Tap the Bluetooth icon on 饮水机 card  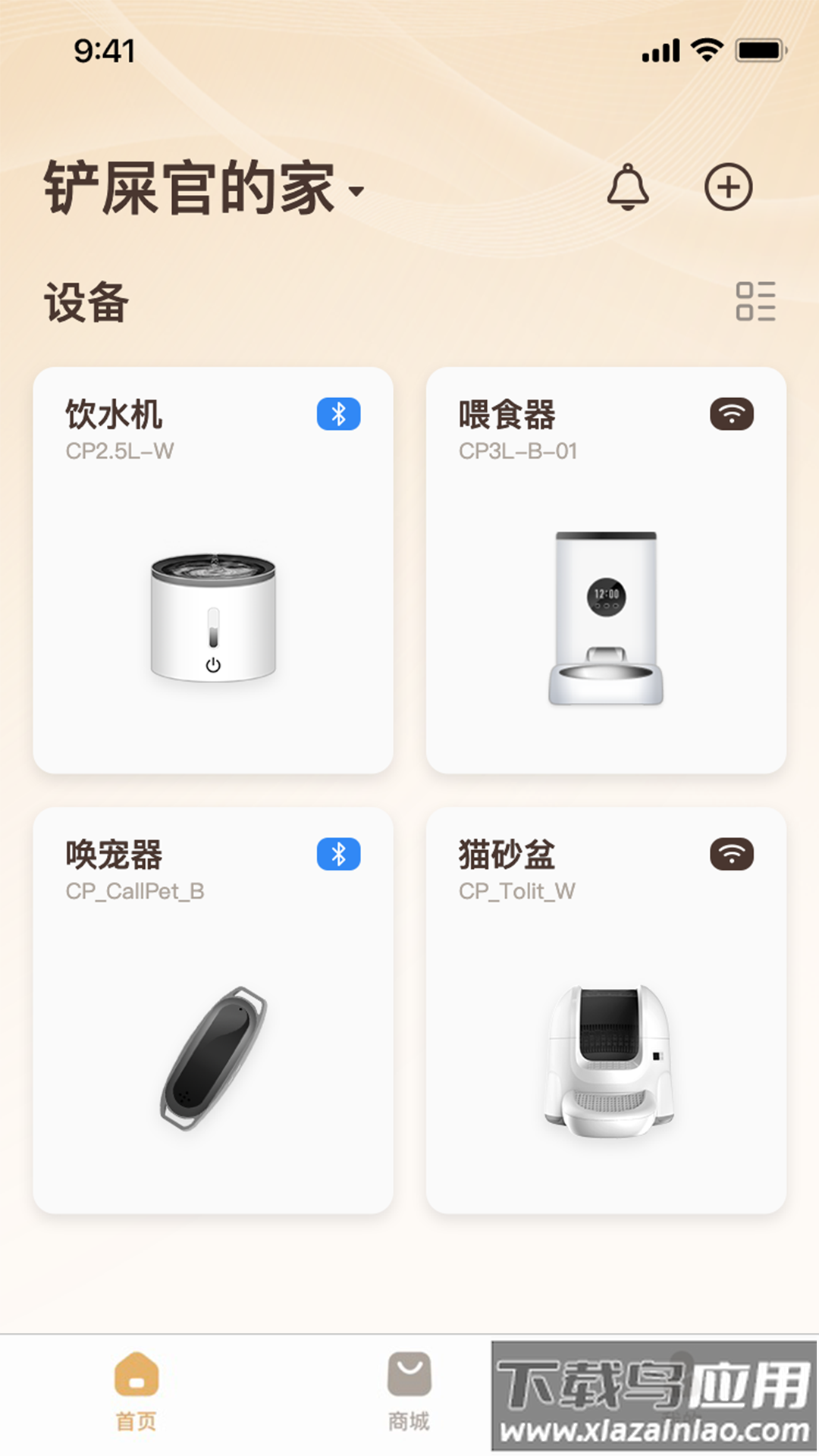point(340,413)
